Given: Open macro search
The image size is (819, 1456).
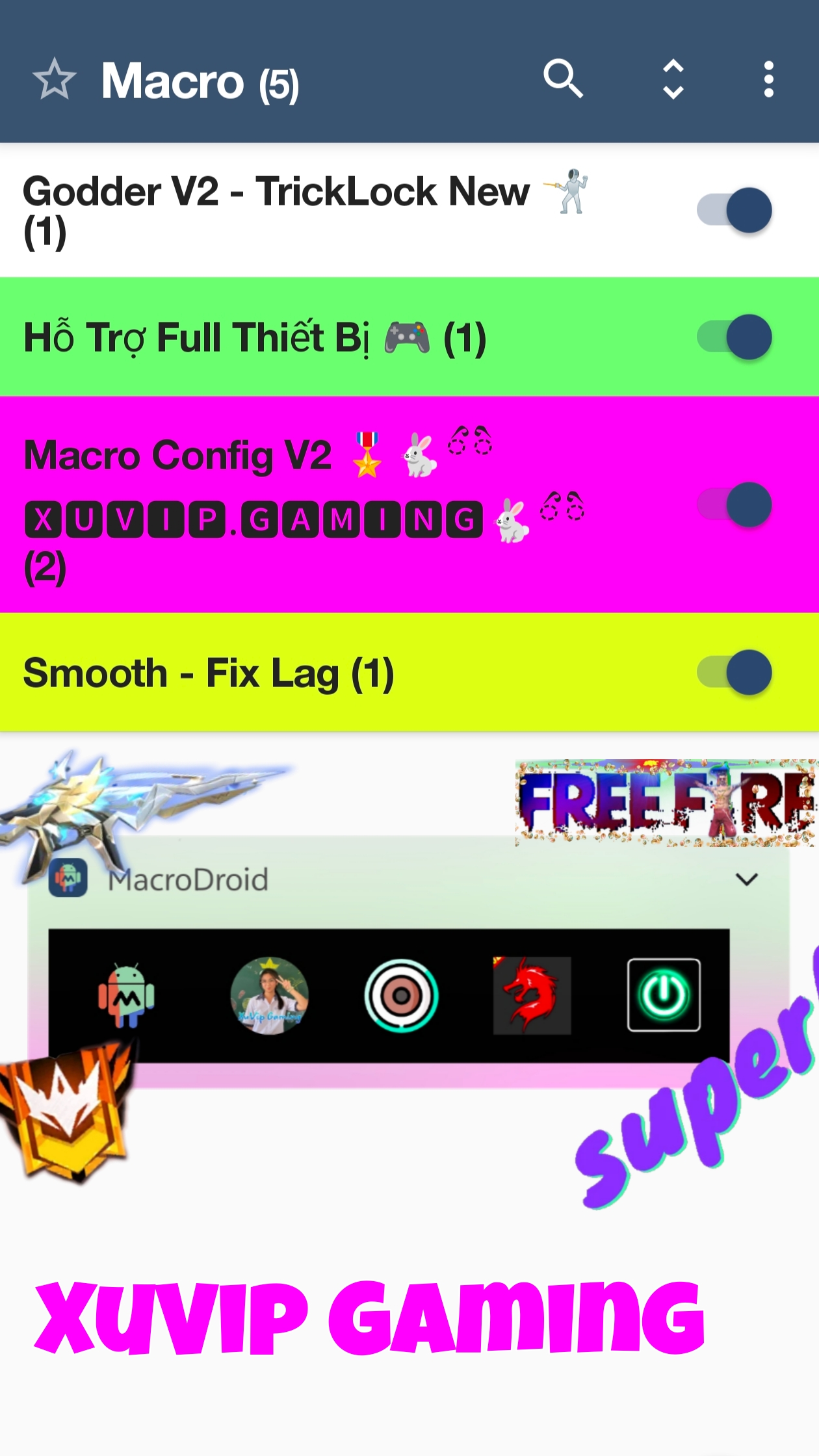Looking at the screenshot, I should pos(563,79).
